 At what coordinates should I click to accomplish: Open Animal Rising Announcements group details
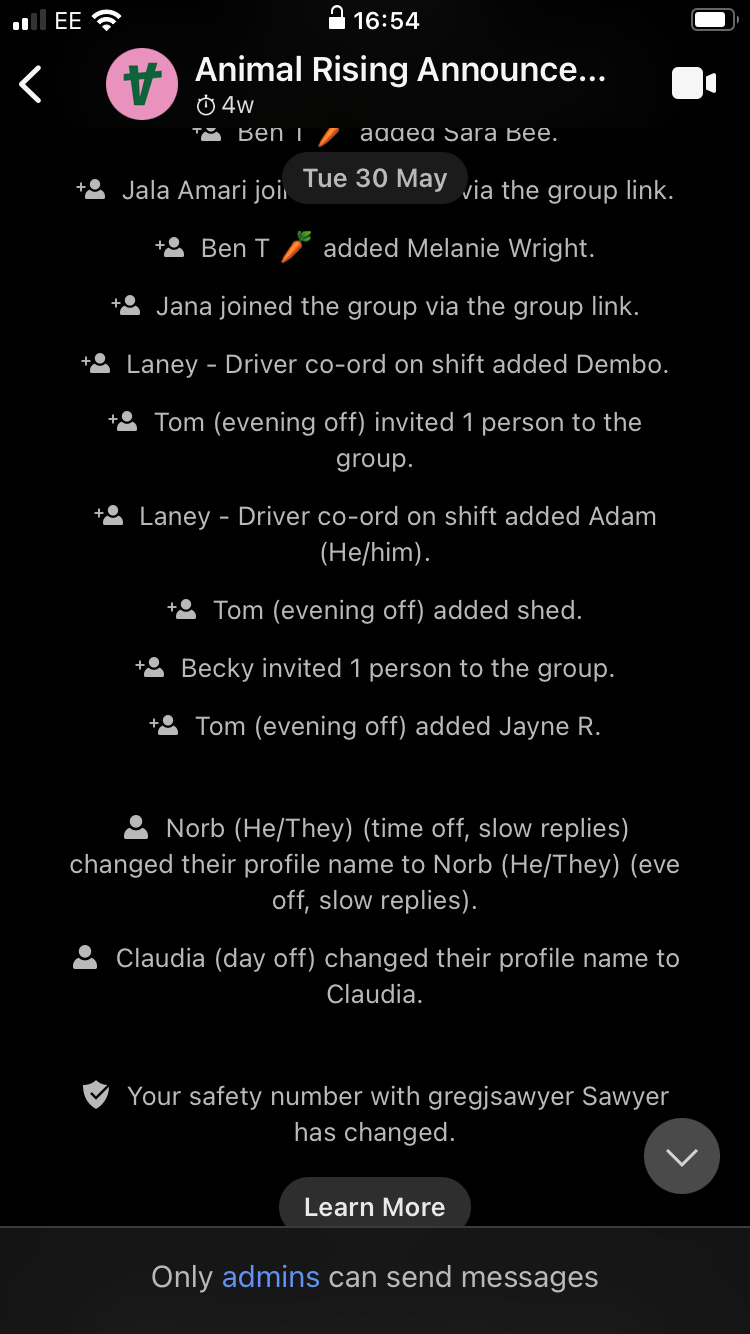point(400,70)
